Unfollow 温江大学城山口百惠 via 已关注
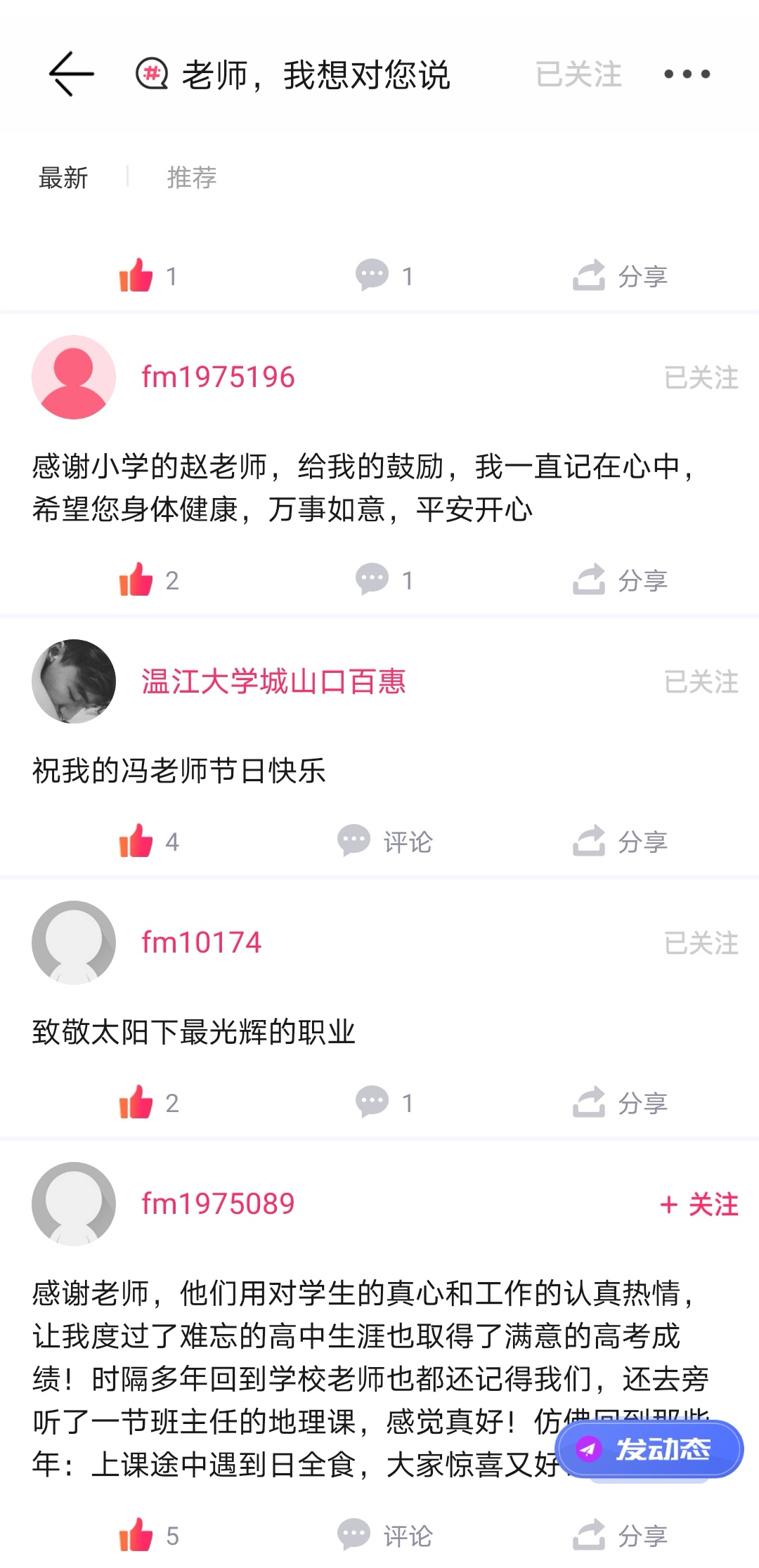The width and height of the screenshot is (759, 1568). [x=701, y=681]
